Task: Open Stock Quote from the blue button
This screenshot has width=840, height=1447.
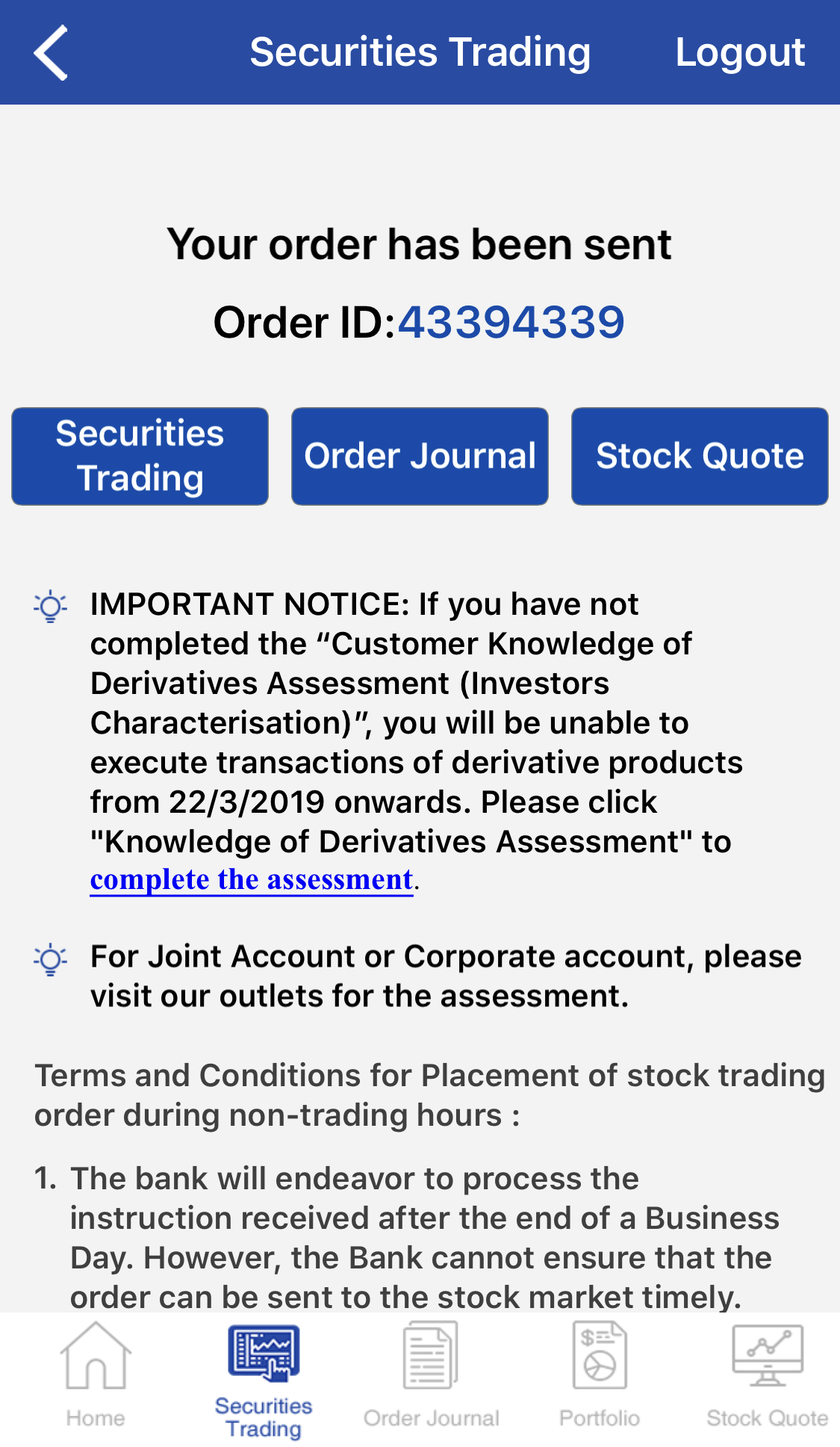Action: pyautogui.click(x=700, y=456)
